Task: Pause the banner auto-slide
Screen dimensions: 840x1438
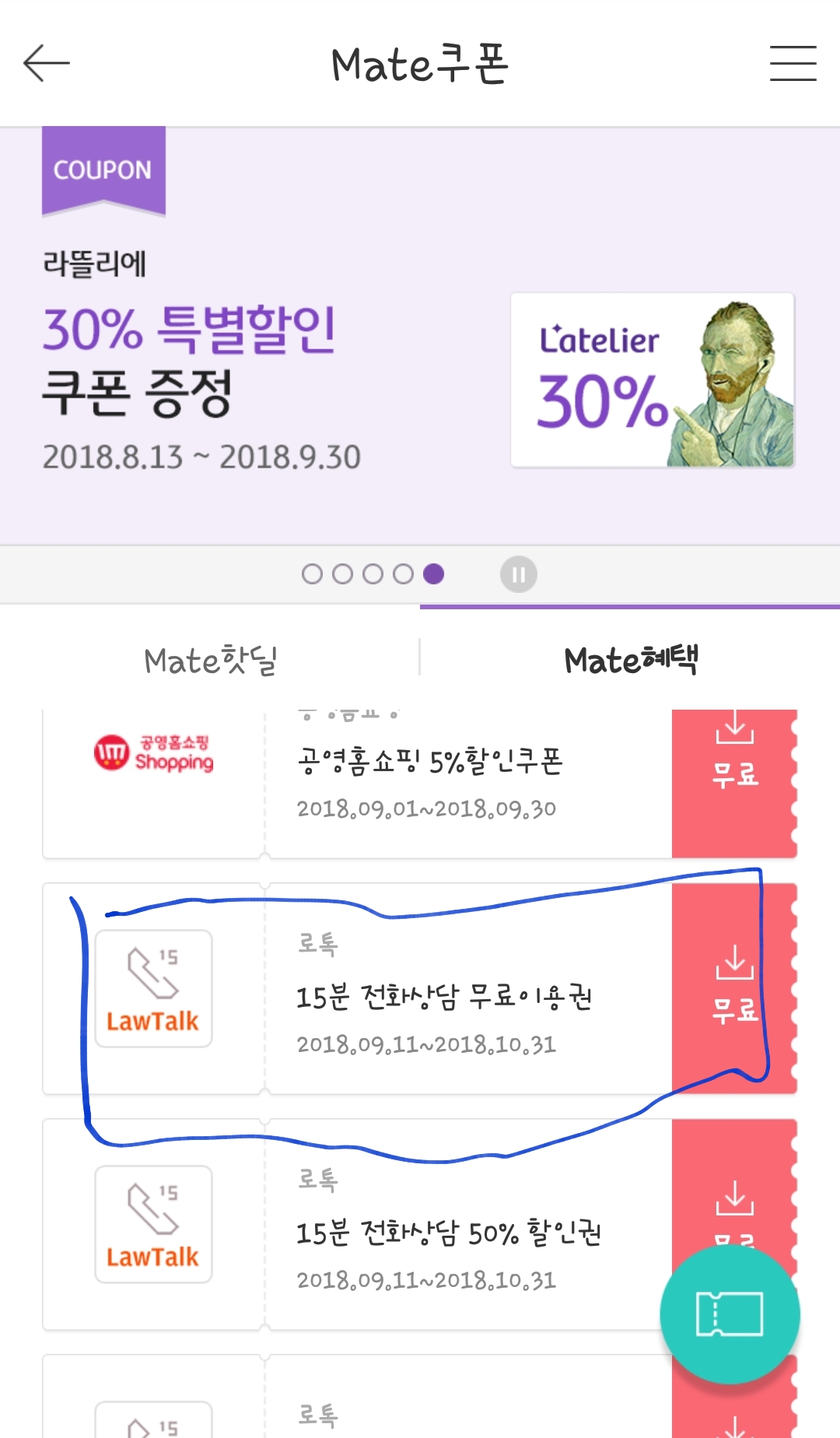Action: click(518, 574)
